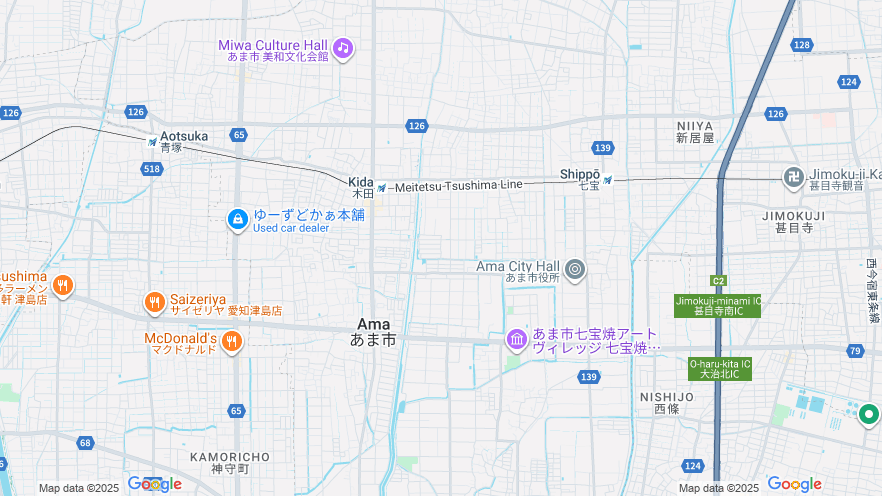The height and width of the screenshot is (496, 882).
Task: Tap the Kida station marker
Action: click(381, 187)
